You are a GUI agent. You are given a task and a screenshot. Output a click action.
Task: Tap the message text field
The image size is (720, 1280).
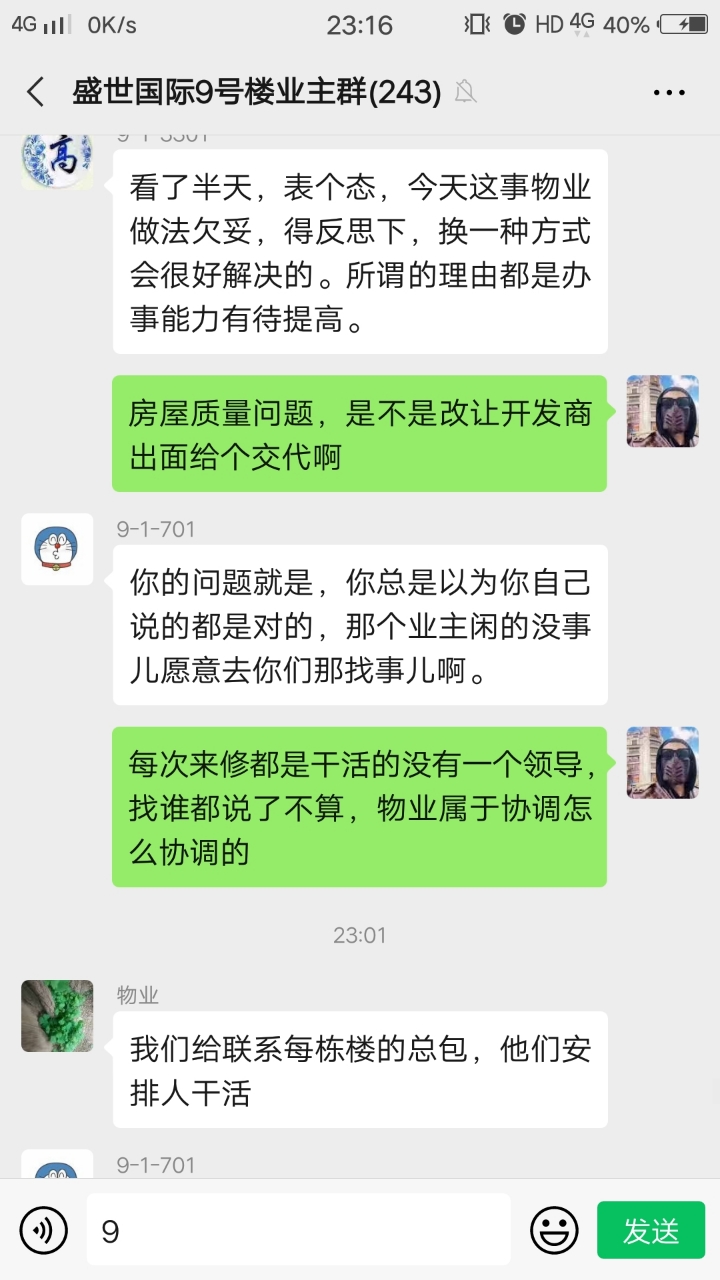298,1229
